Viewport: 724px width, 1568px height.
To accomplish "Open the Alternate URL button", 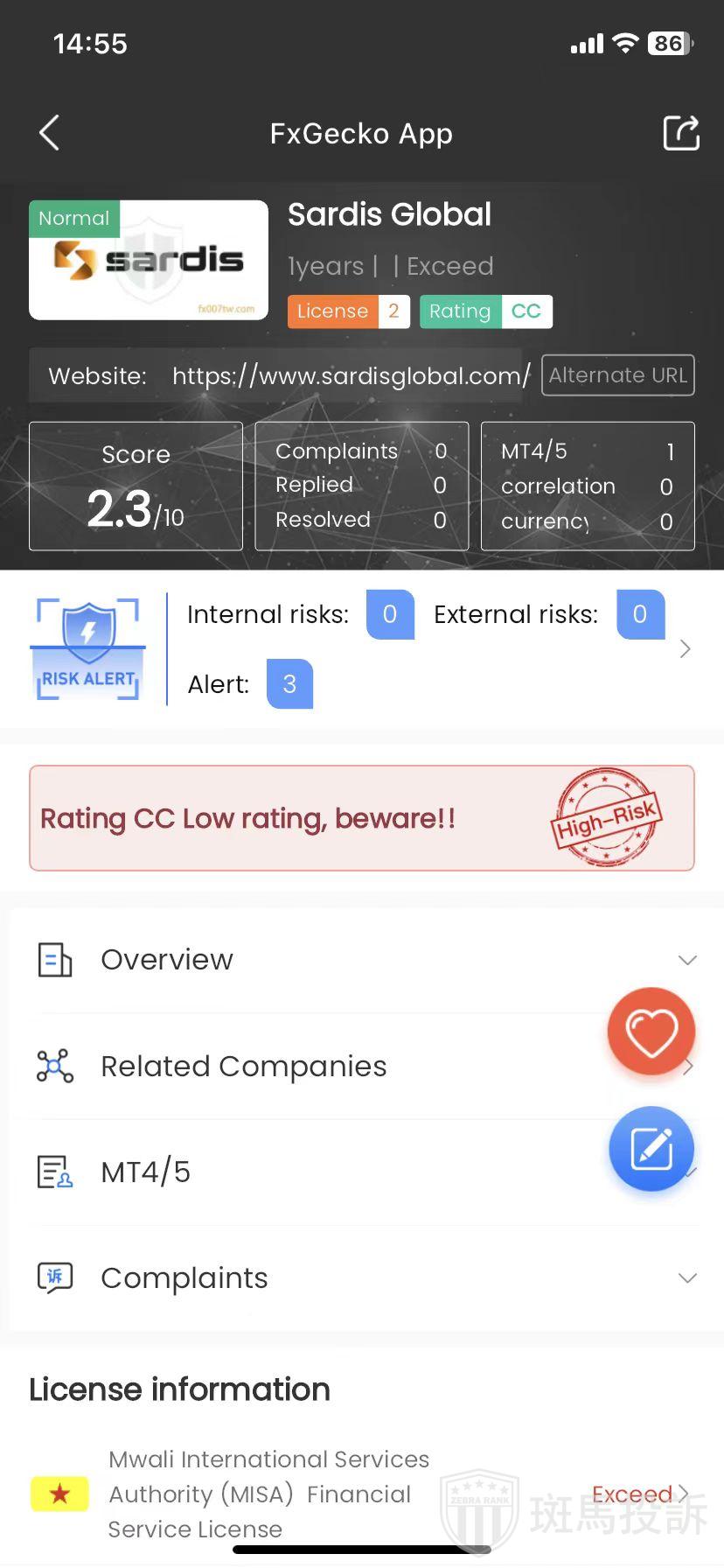I will tap(617, 375).
